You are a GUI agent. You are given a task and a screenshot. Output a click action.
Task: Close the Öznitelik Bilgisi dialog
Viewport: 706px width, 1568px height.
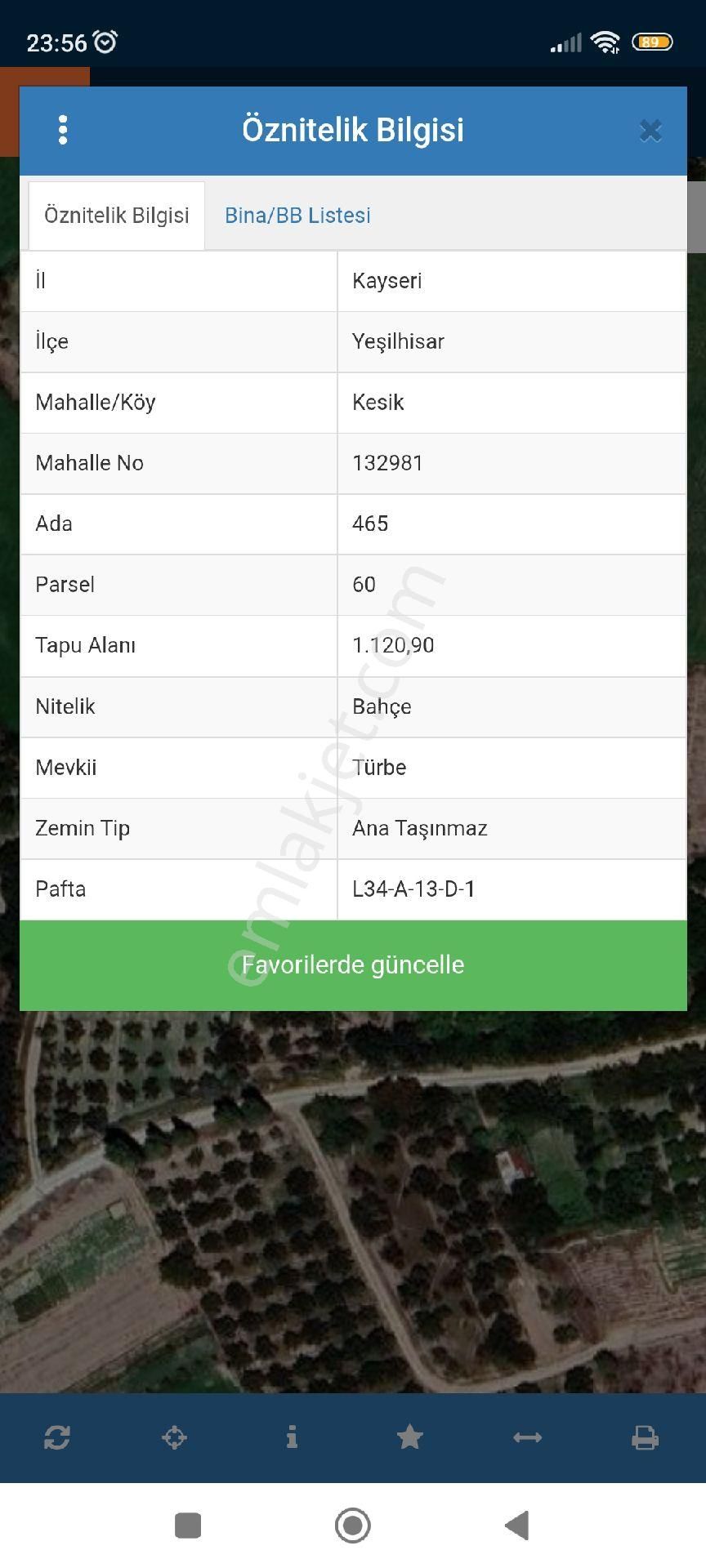click(650, 131)
